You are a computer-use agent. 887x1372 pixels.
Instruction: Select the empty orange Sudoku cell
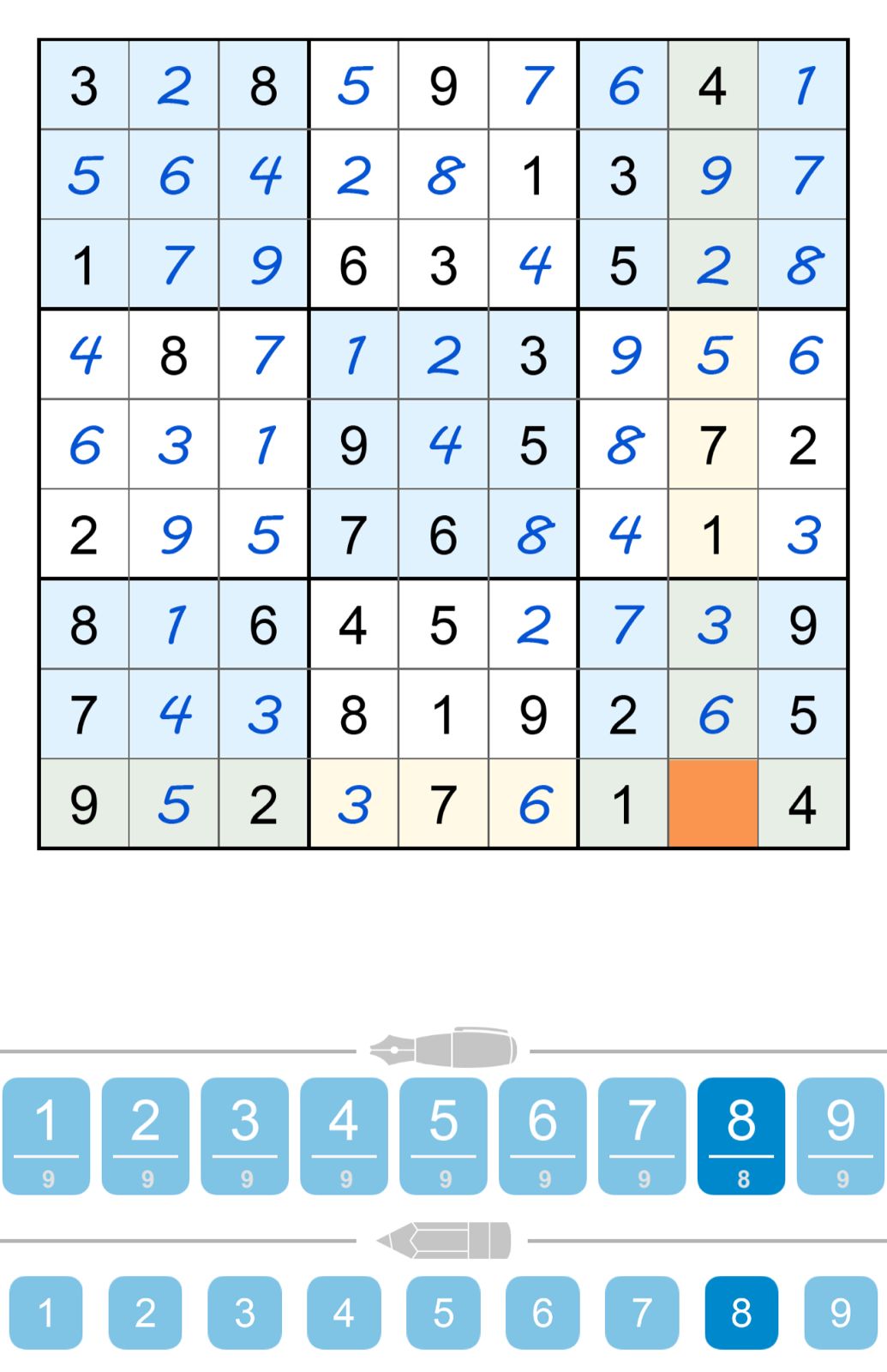(713, 803)
